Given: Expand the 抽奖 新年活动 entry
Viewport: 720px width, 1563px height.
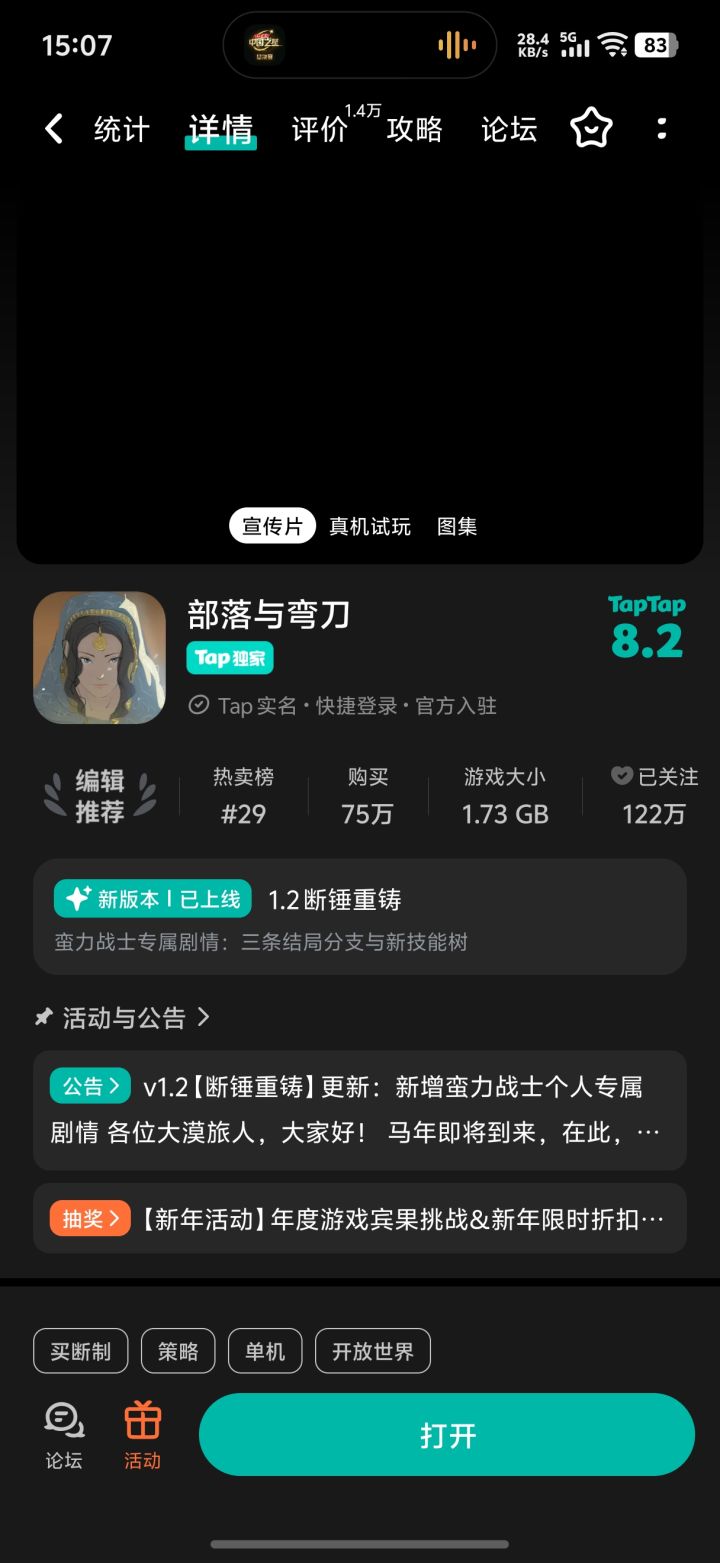Looking at the screenshot, I should pos(90,1218).
